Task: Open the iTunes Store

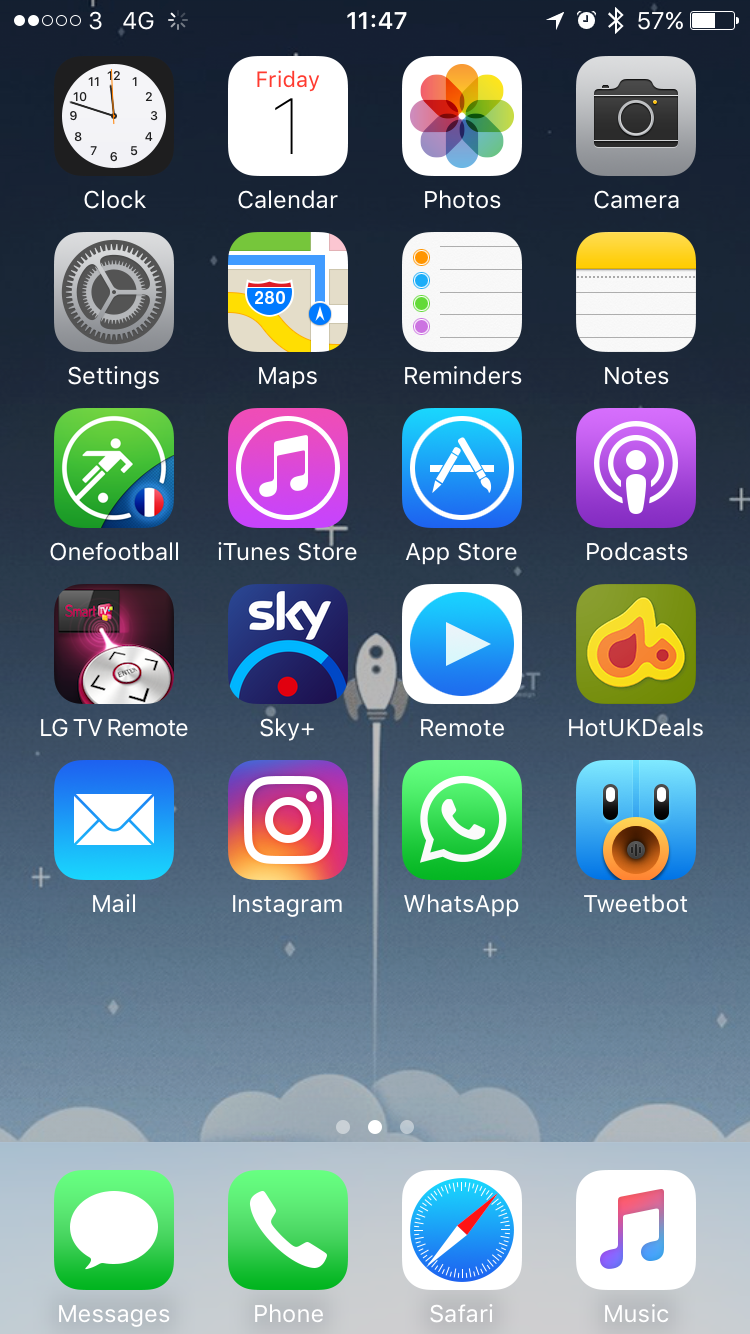Action: tap(288, 468)
